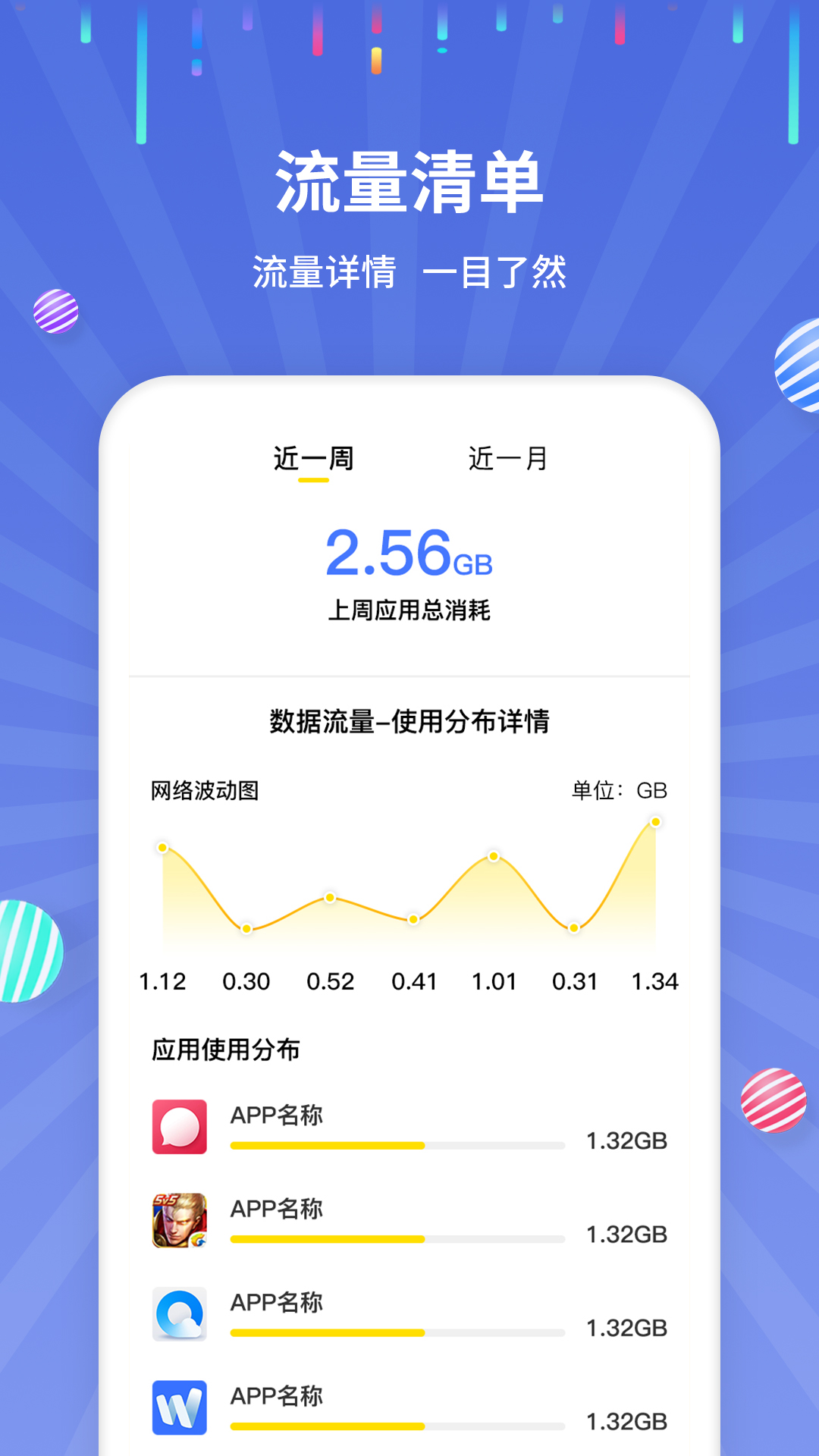
Task: Toggle the 网络波动图 chart view
Action: (203, 789)
